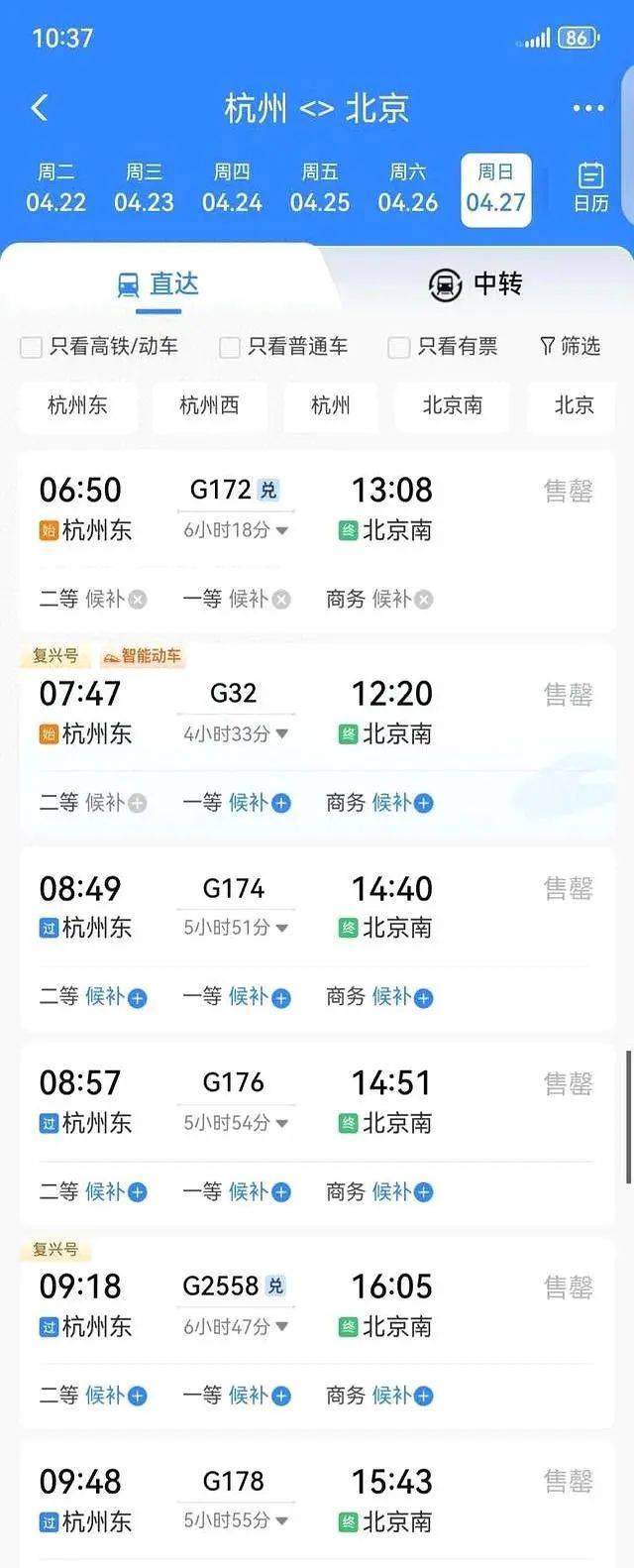Check 只看高铁/动车 filter
This screenshot has height=1568, width=634.
[32, 347]
